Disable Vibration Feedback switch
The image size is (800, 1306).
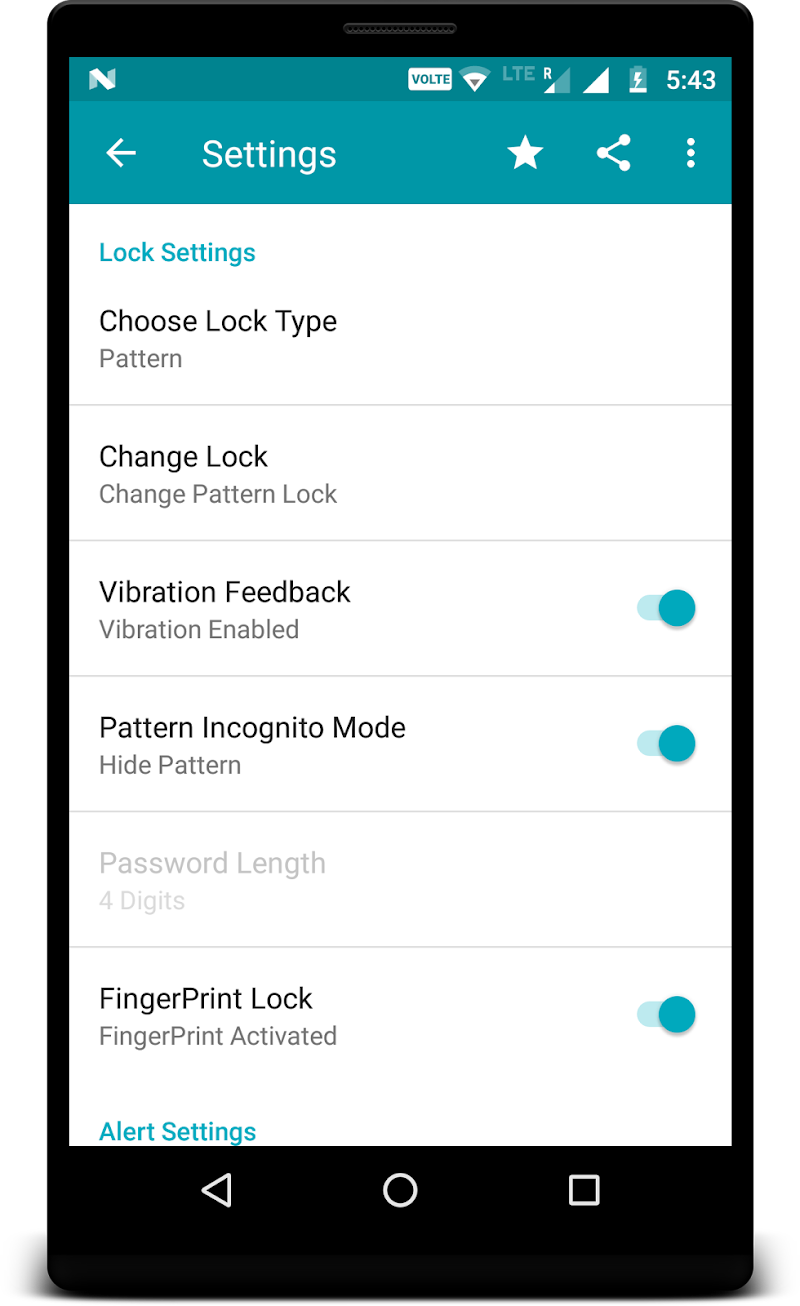[666, 608]
